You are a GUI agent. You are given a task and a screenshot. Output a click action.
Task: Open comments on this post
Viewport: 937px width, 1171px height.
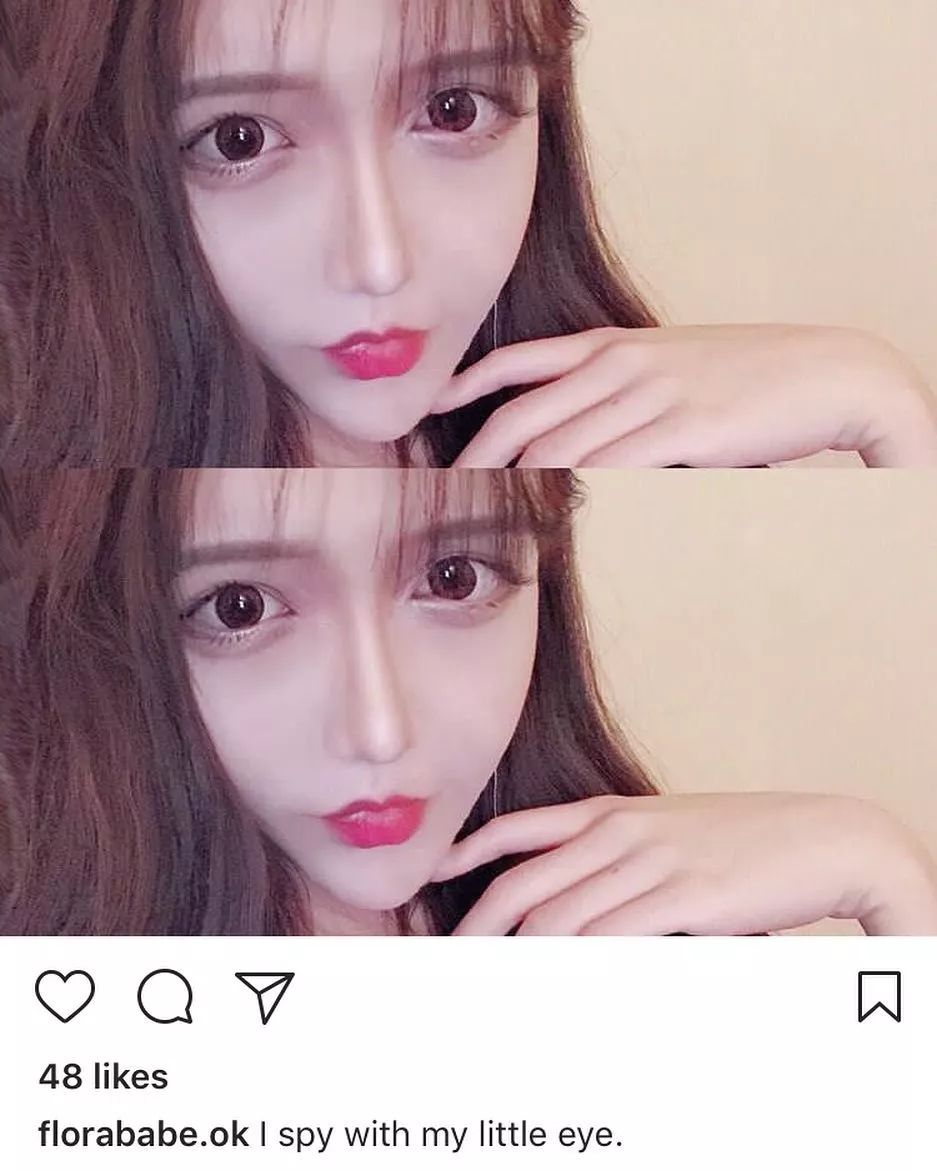coord(166,997)
